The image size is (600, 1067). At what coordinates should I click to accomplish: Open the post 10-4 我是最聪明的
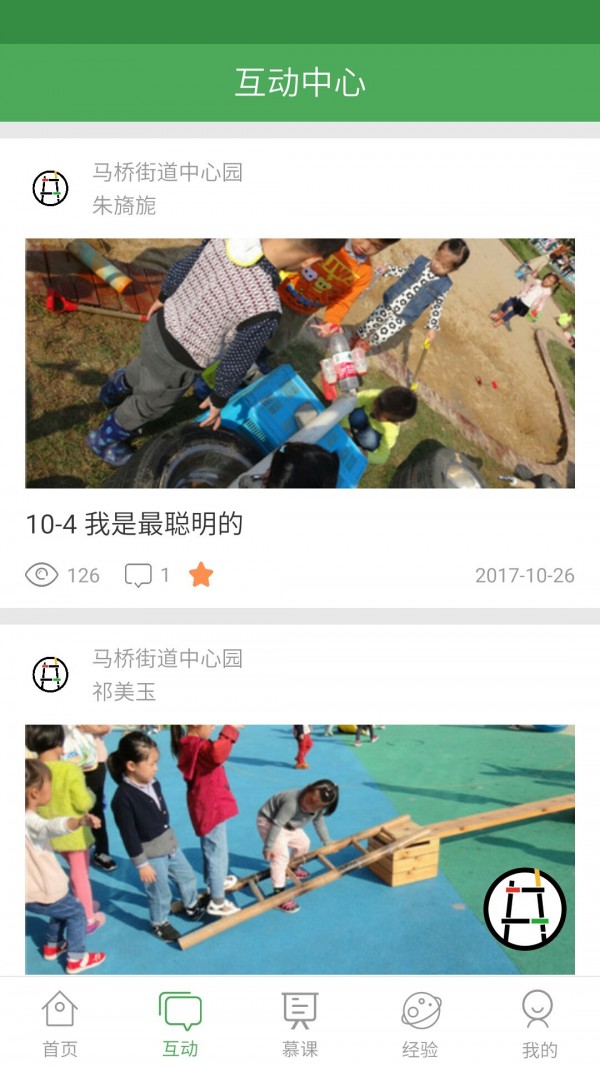coord(134,523)
